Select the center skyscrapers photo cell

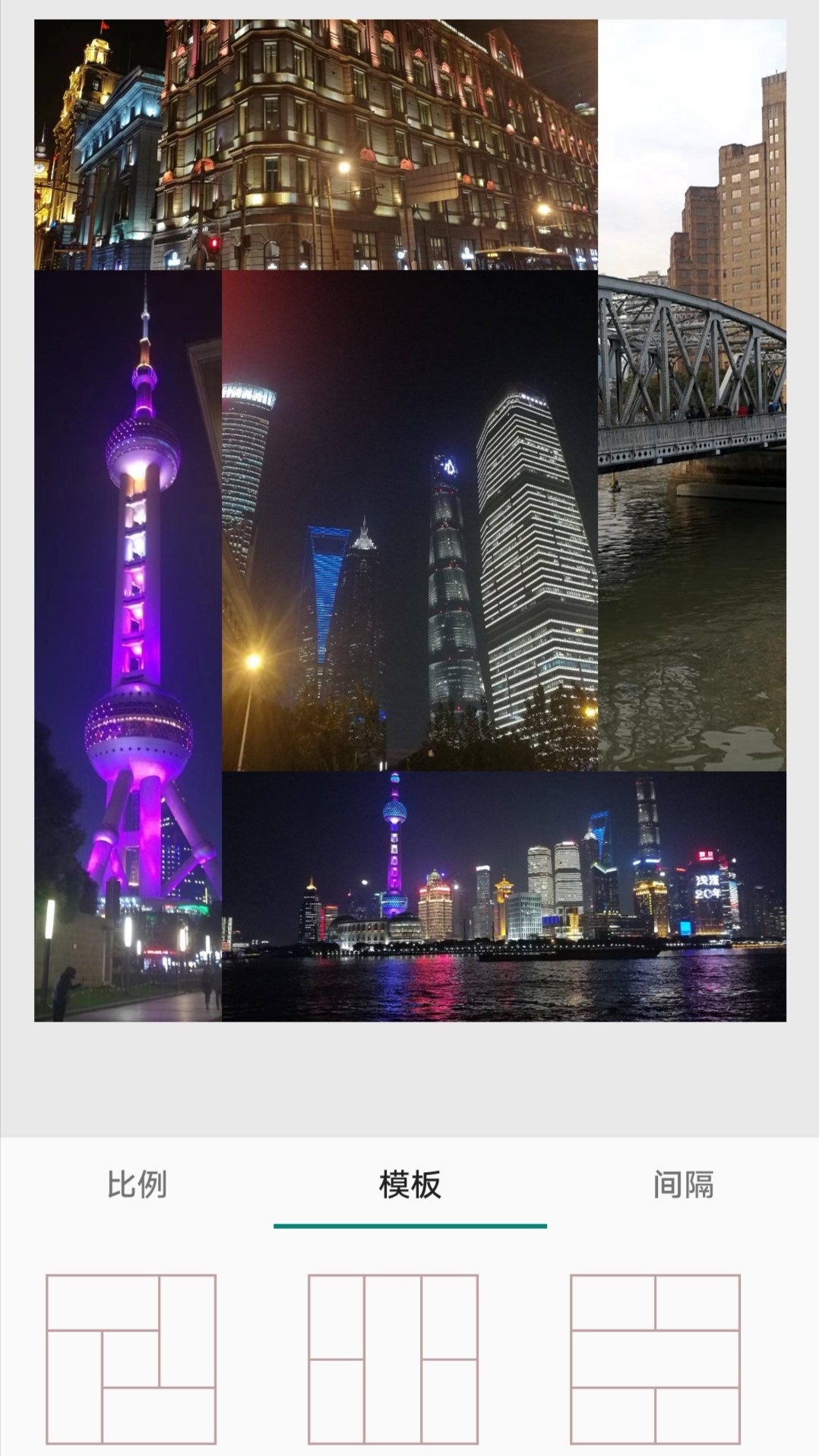(x=409, y=520)
